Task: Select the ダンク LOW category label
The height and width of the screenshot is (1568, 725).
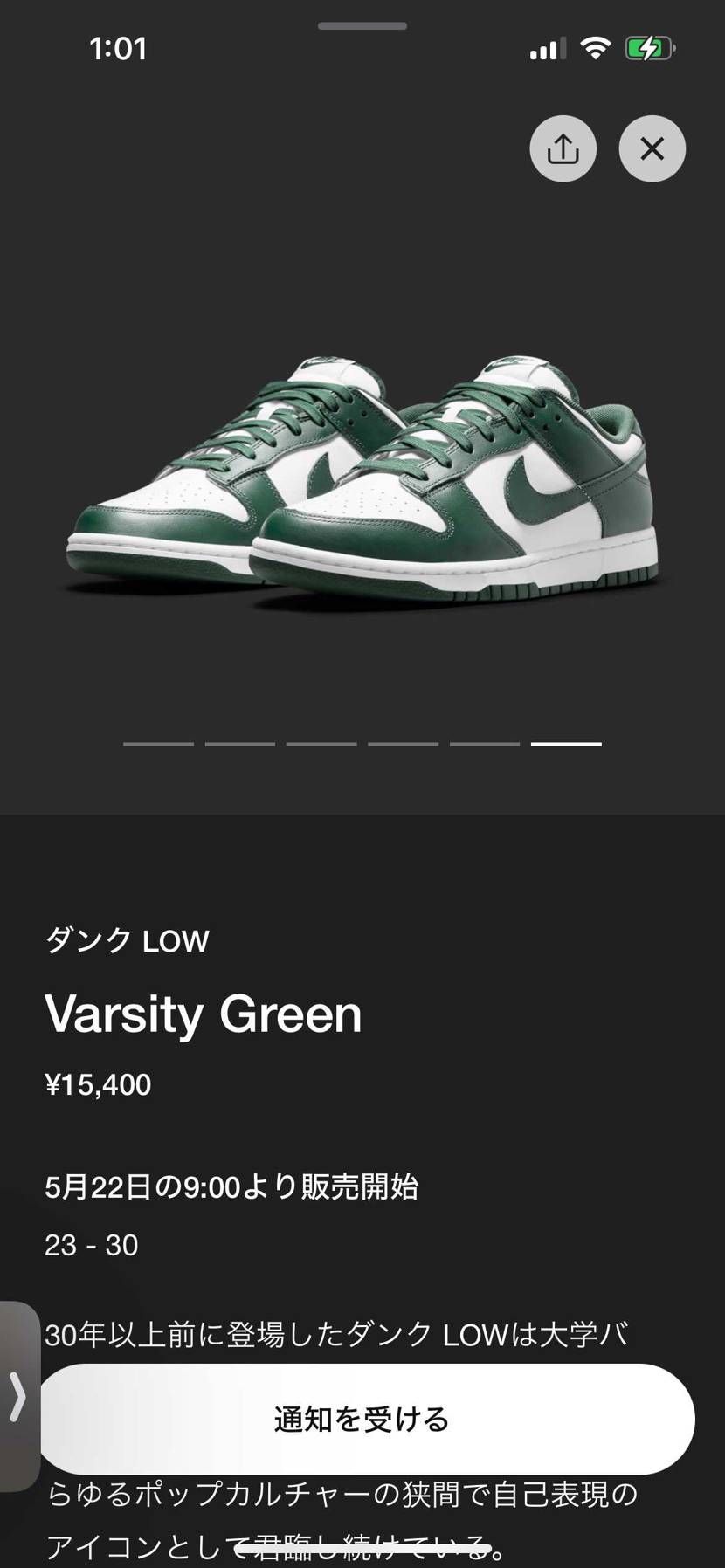Action: pyautogui.click(x=128, y=940)
